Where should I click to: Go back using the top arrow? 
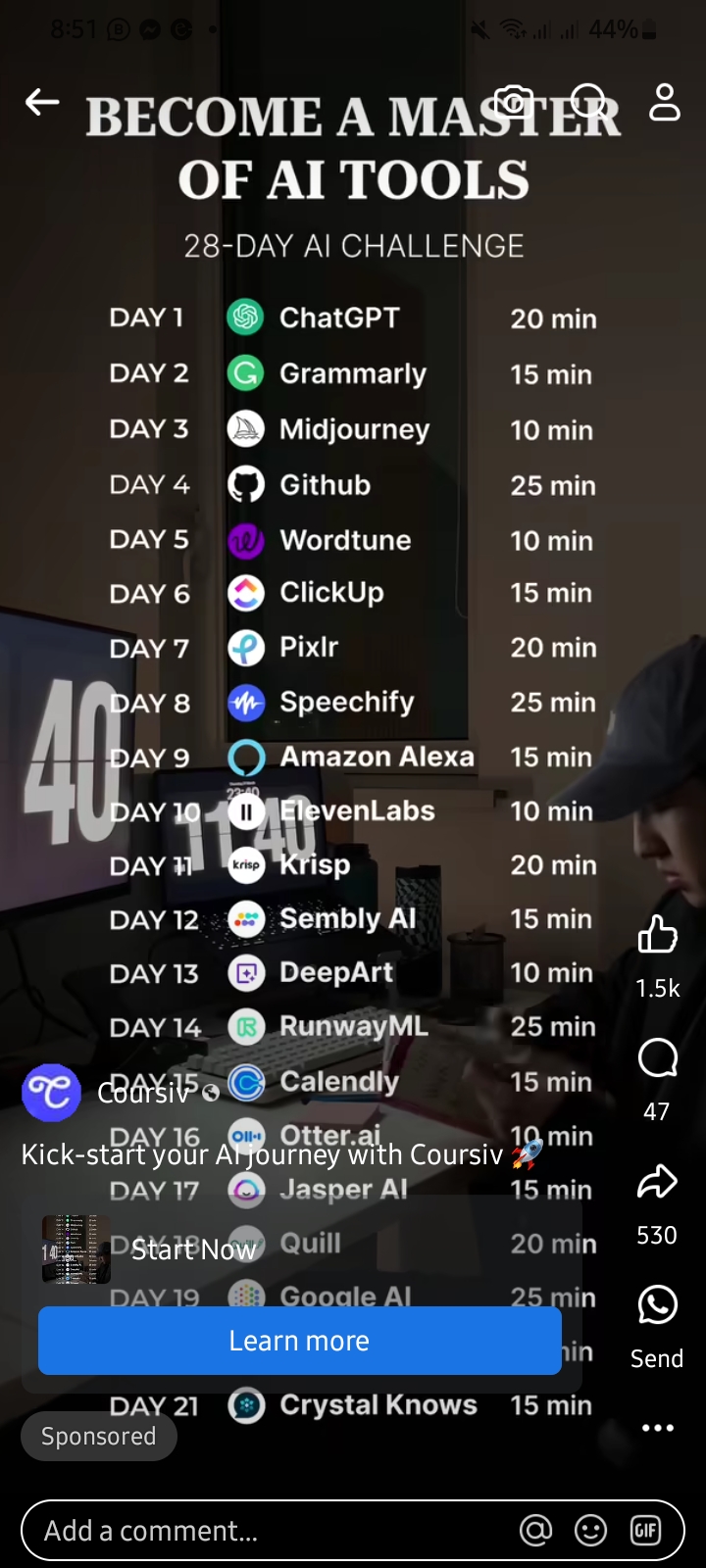click(42, 101)
